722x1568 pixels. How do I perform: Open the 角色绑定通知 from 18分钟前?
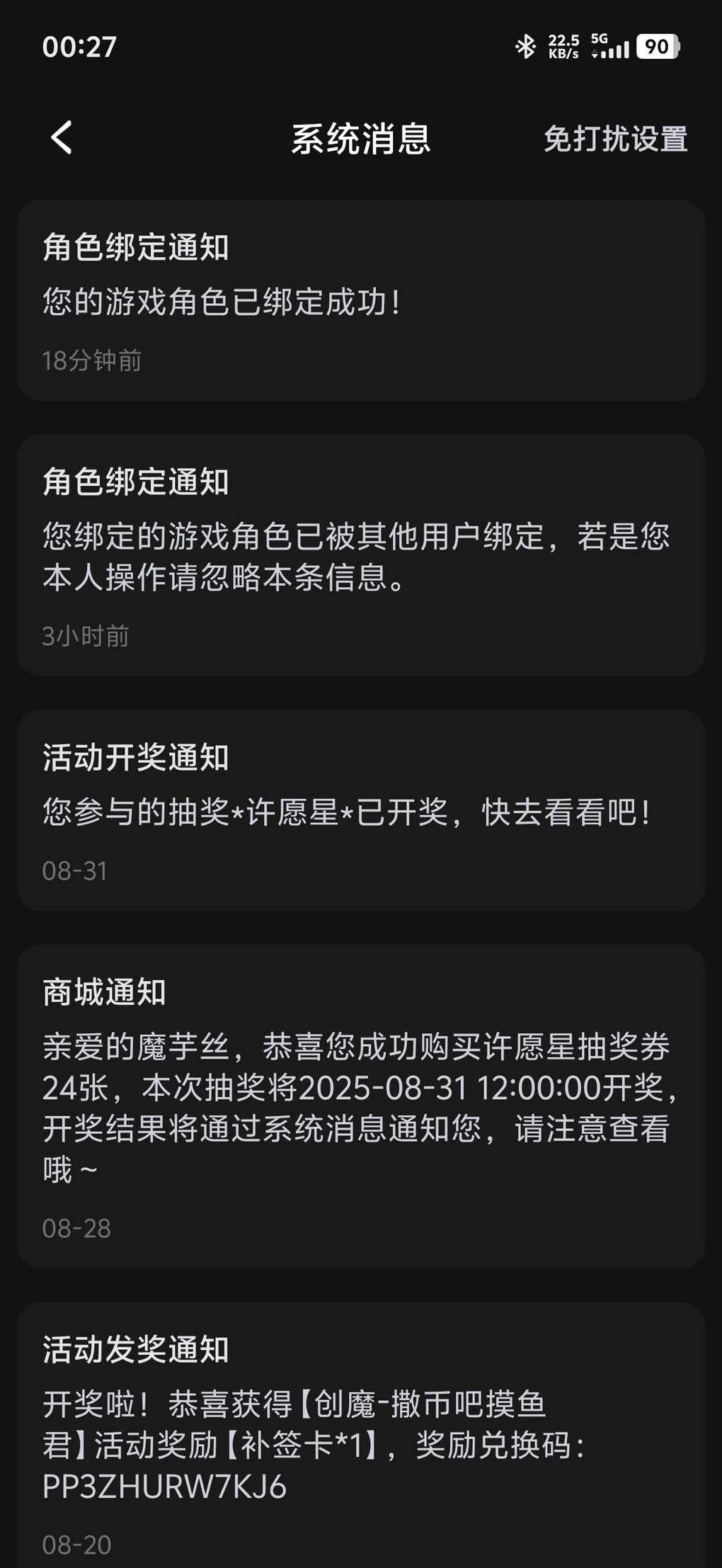[361, 300]
